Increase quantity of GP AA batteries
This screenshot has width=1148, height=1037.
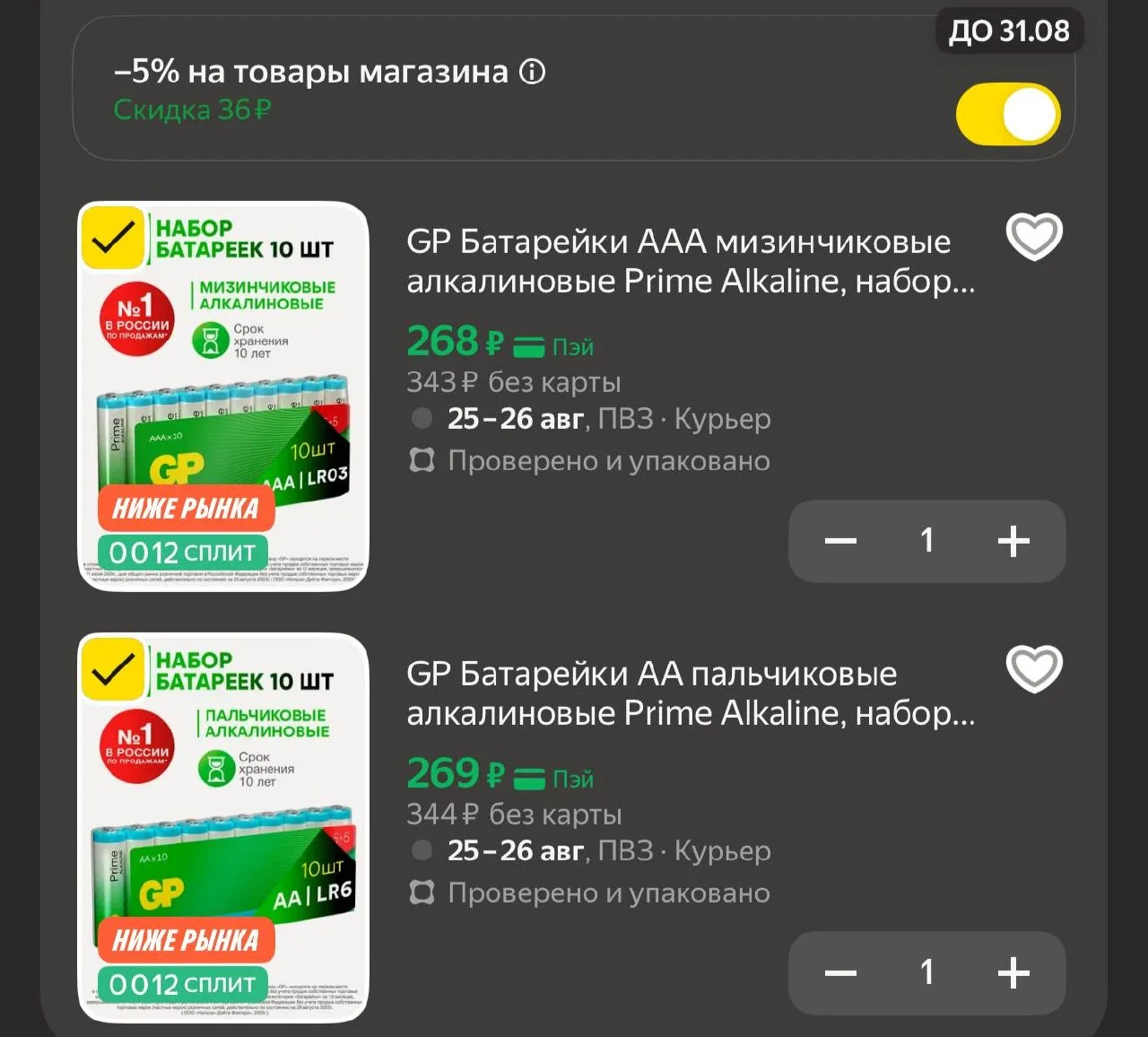click(x=1013, y=973)
